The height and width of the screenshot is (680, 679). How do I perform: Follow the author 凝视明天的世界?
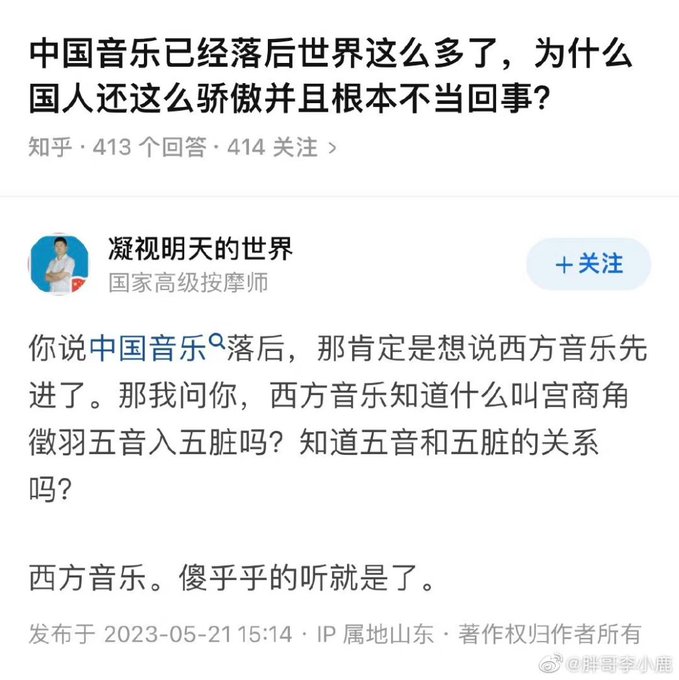[588, 264]
